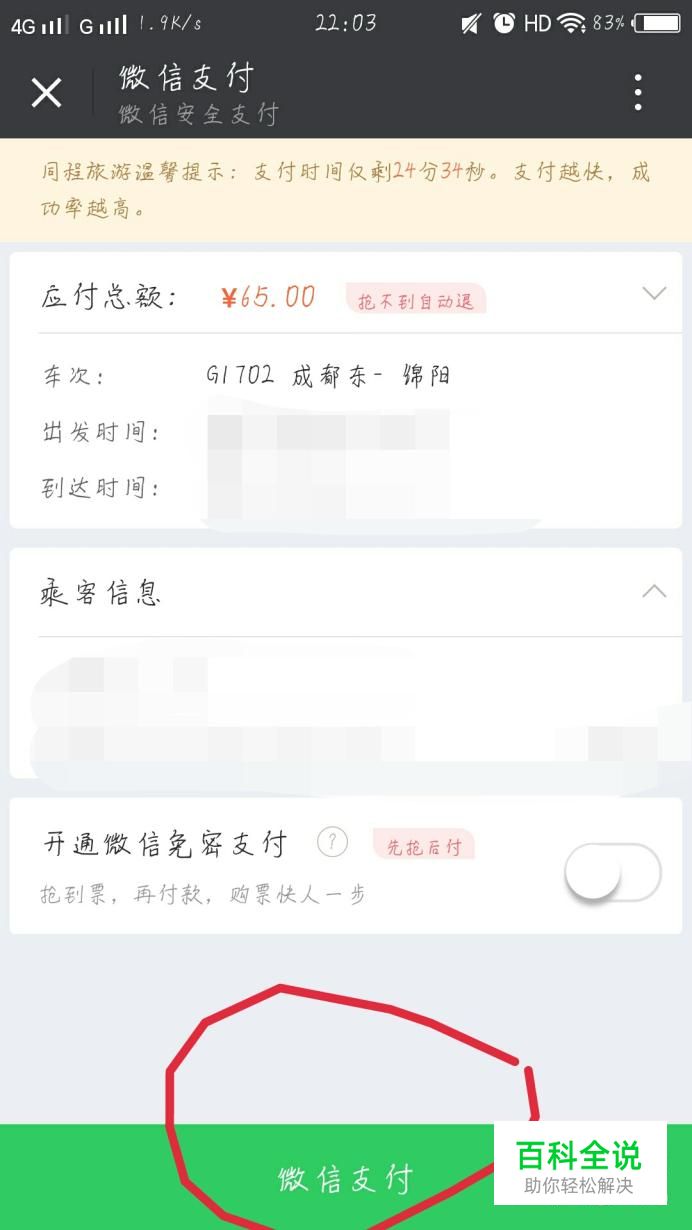Expand the 应付总额 price details chevron
This screenshot has width=692, height=1230.
[654, 293]
